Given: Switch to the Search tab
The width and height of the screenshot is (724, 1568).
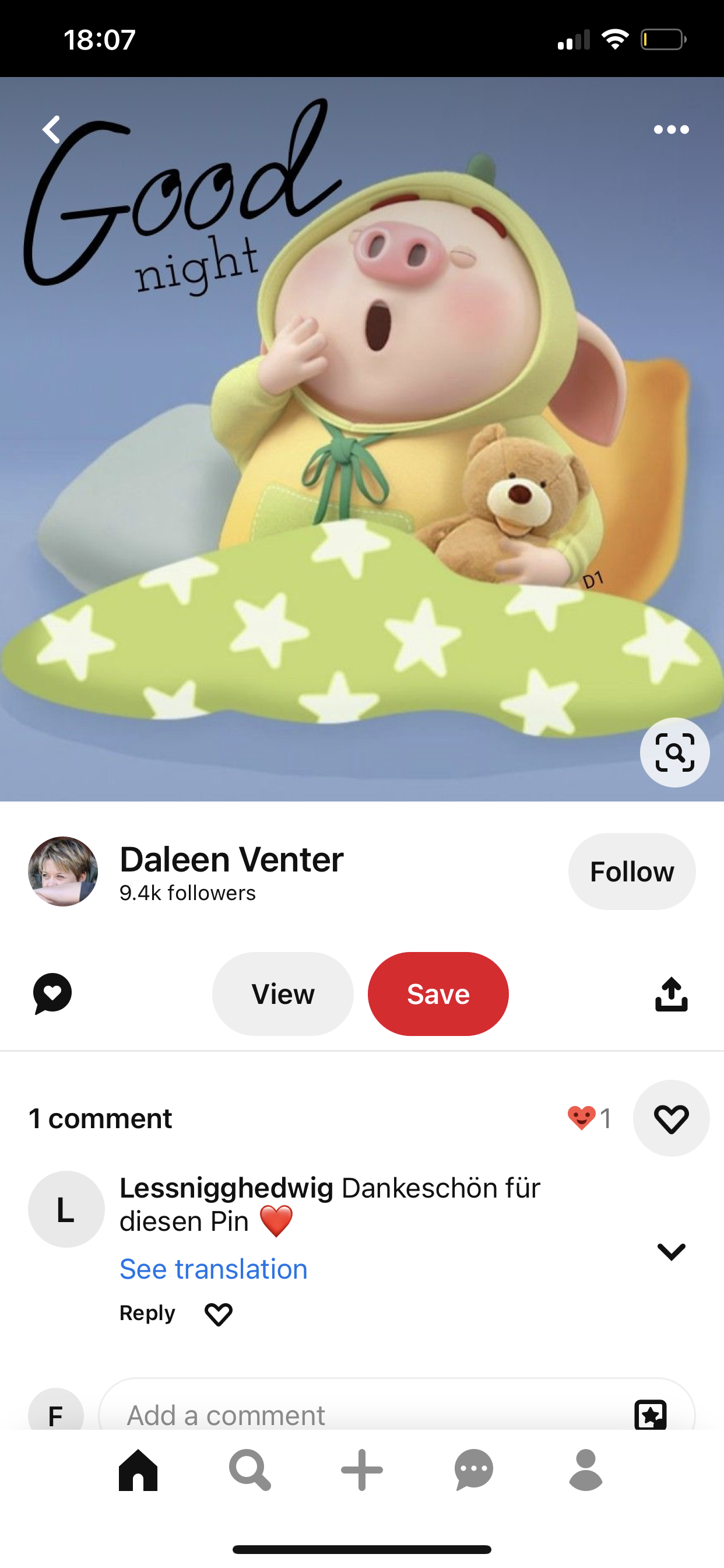Looking at the screenshot, I should pos(249,1470).
